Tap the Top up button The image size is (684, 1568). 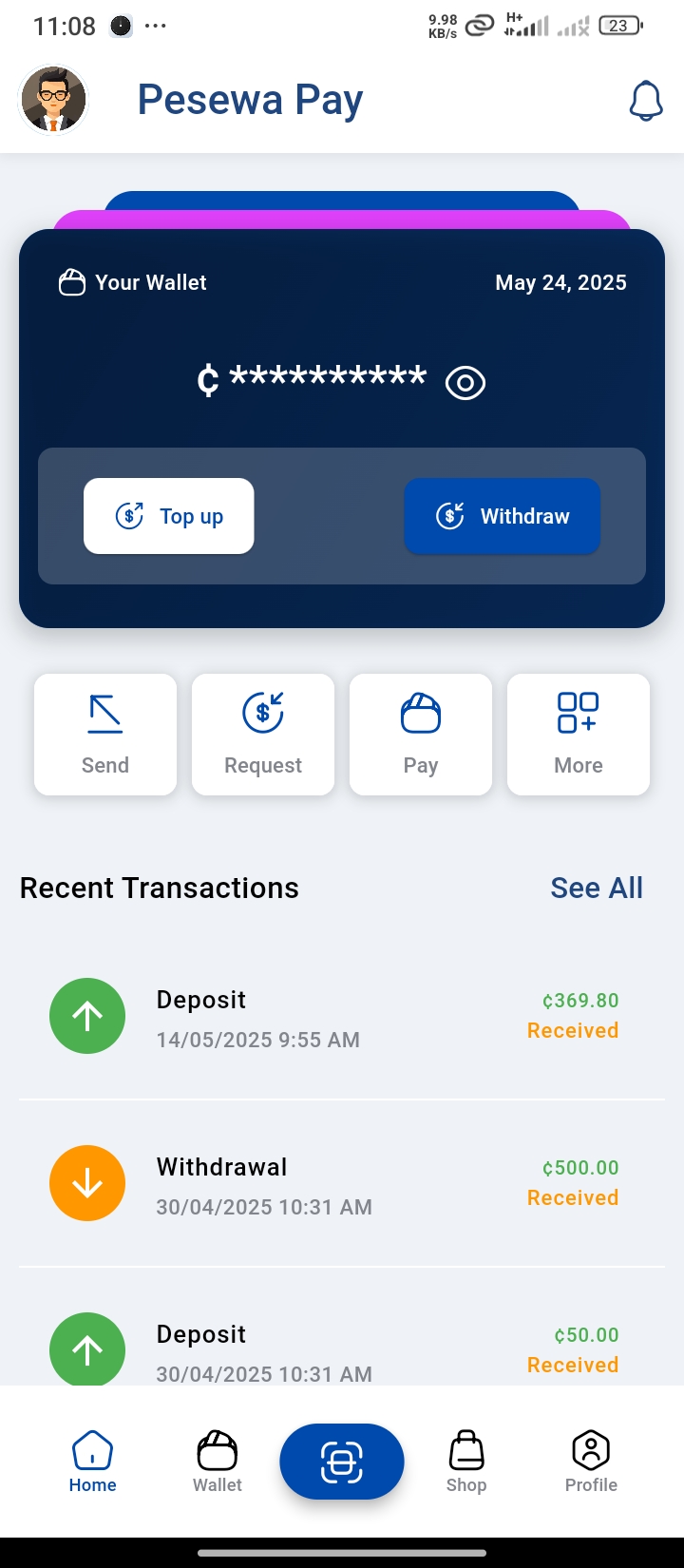(x=169, y=516)
